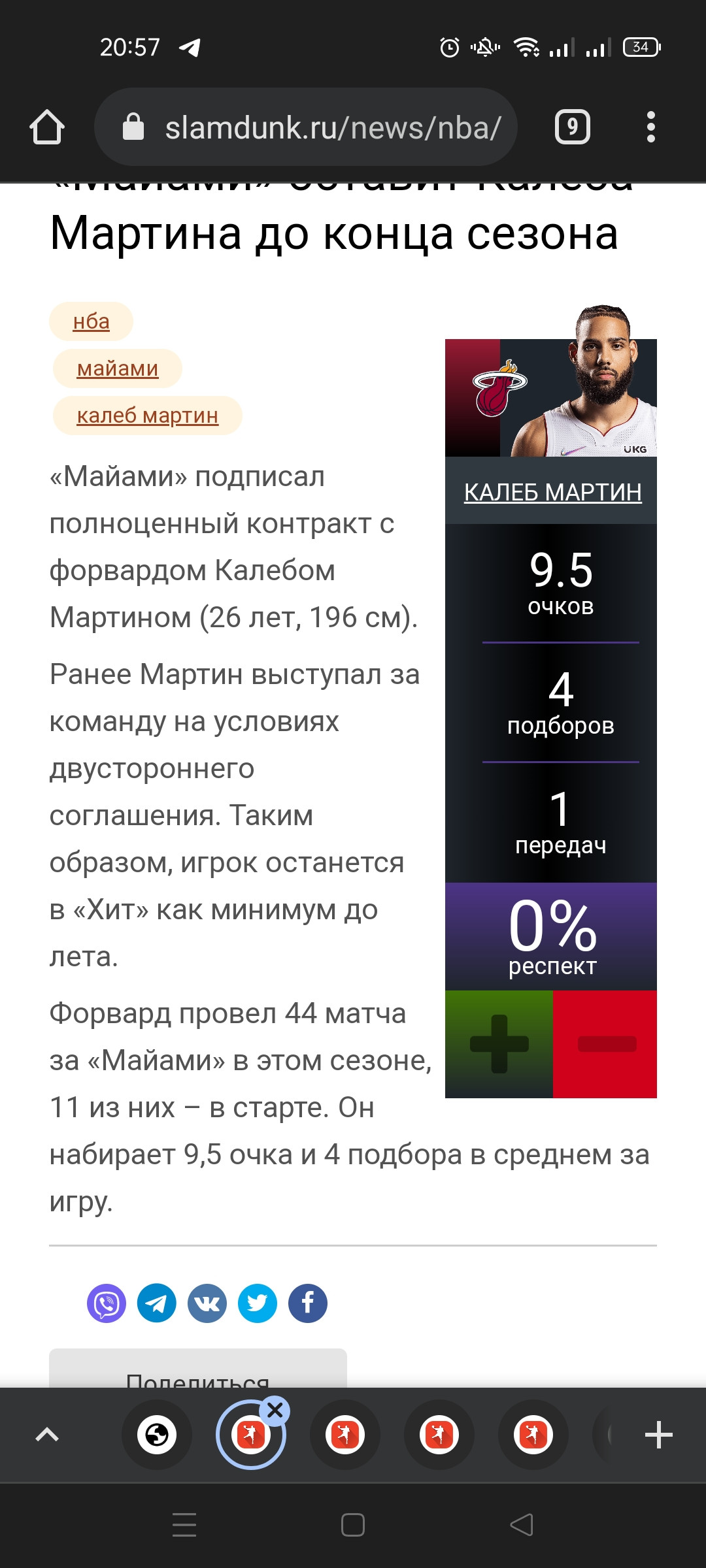Open the майами tag
Viewport: 706px width, 1568px height.
[118, 368]
